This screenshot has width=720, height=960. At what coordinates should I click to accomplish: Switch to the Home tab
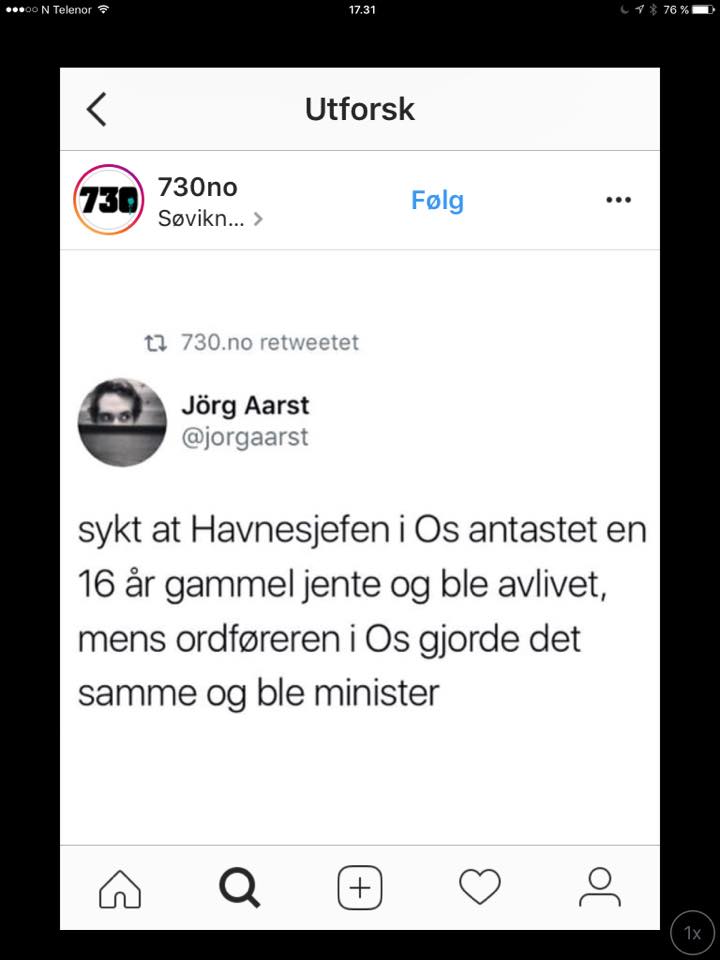click(120, 887)
